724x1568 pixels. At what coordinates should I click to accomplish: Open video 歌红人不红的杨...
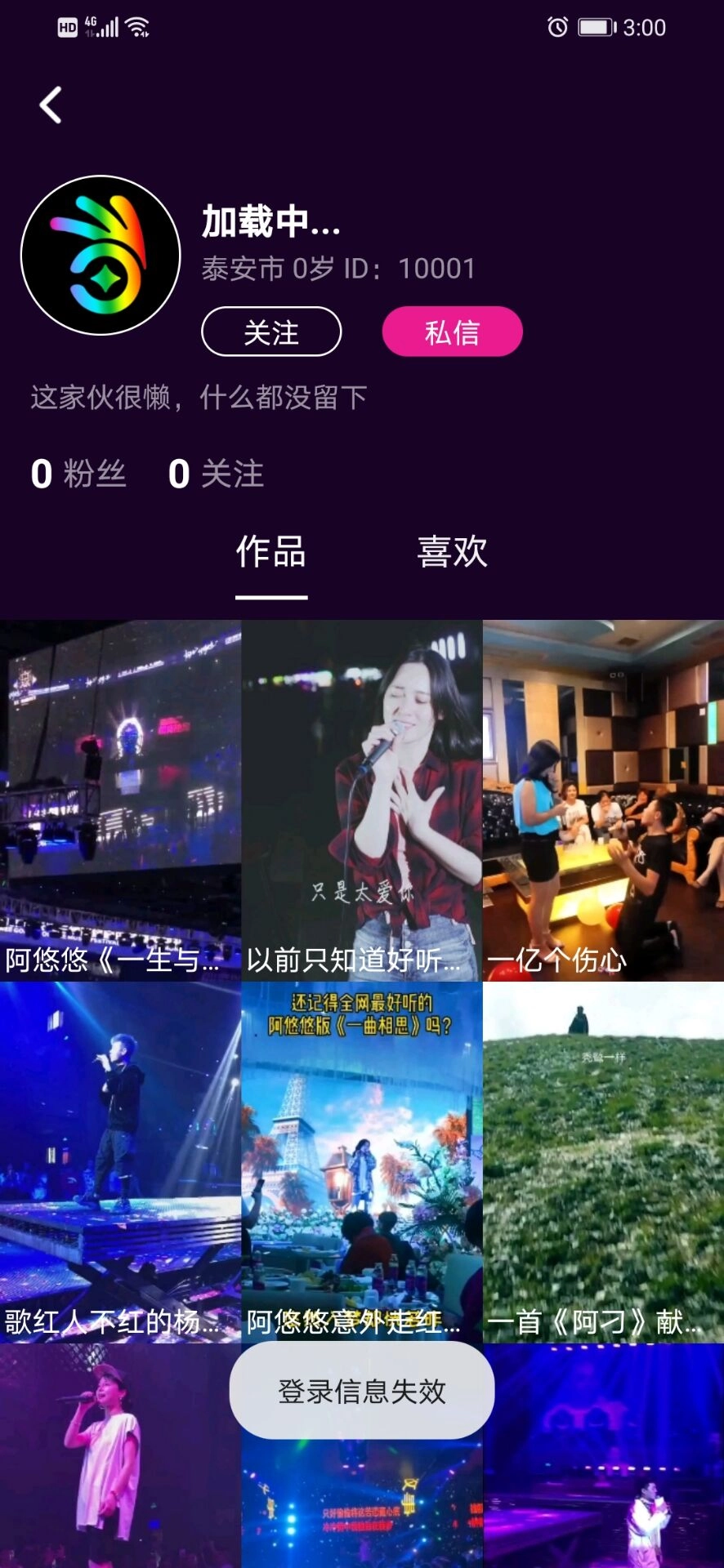pyautogui.click(x=120, y=1161)
